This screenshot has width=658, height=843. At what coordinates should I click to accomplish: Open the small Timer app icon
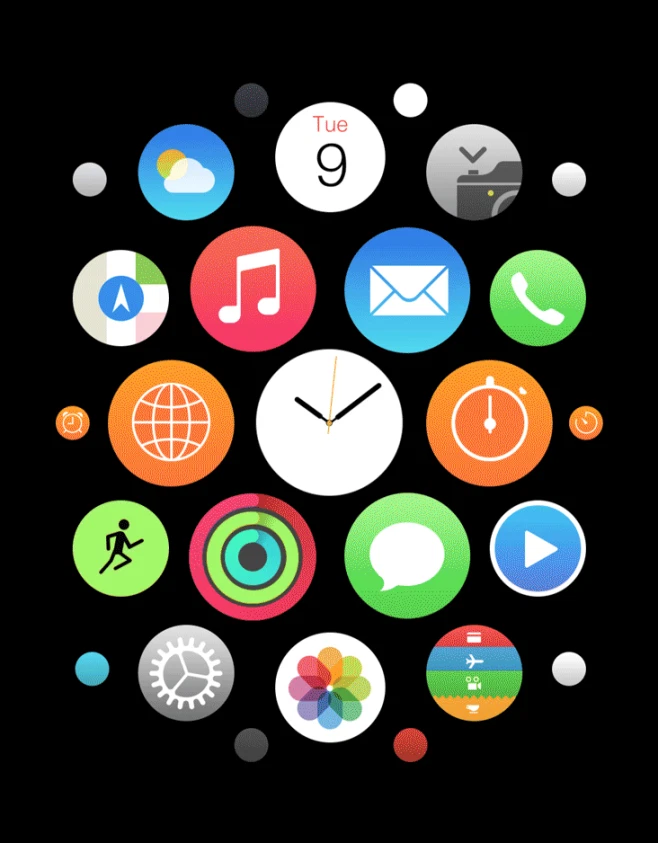pyautogui.click(x=586, y=423)
